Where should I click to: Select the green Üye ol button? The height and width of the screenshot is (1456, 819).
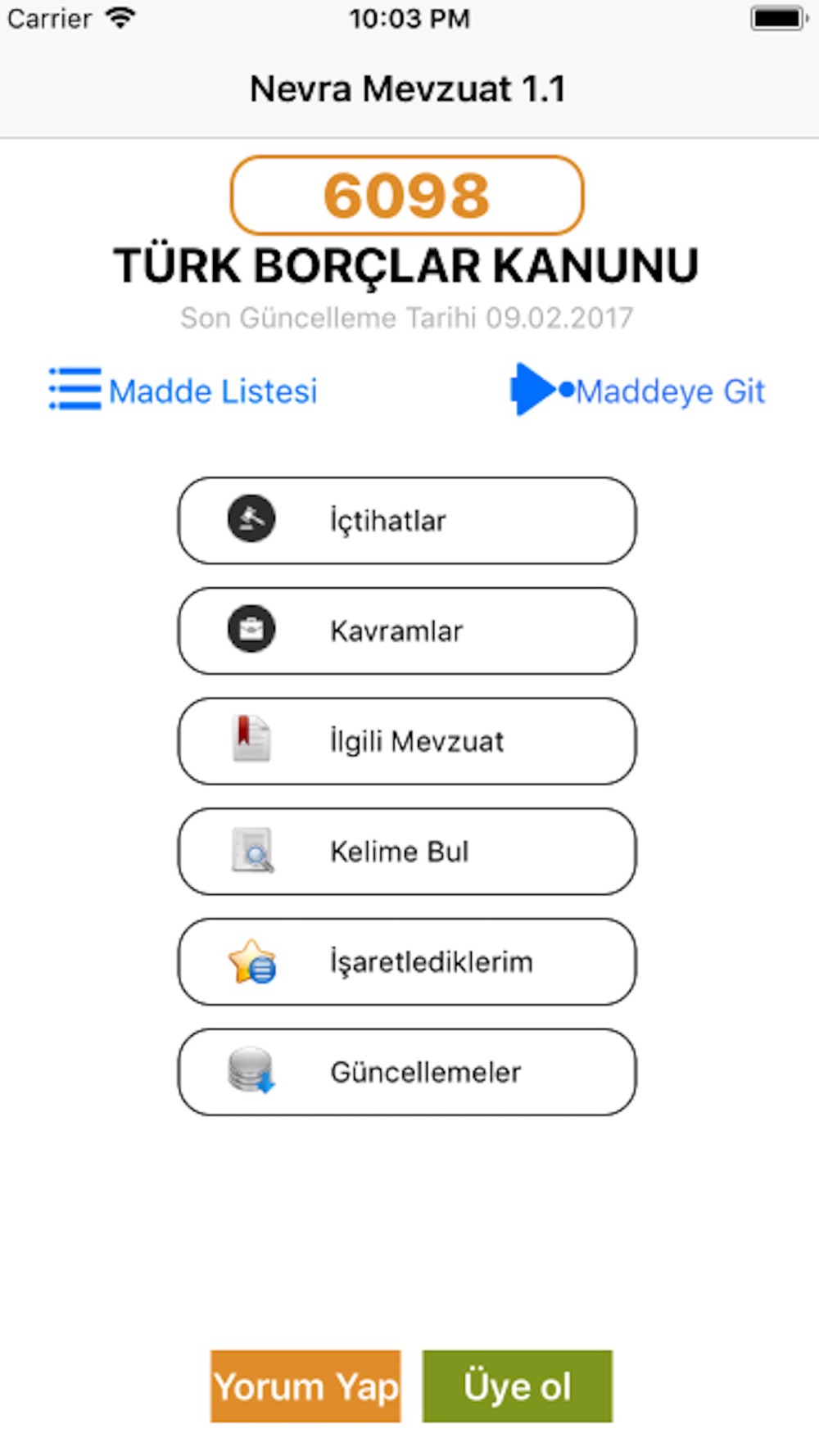(518, 1386)
